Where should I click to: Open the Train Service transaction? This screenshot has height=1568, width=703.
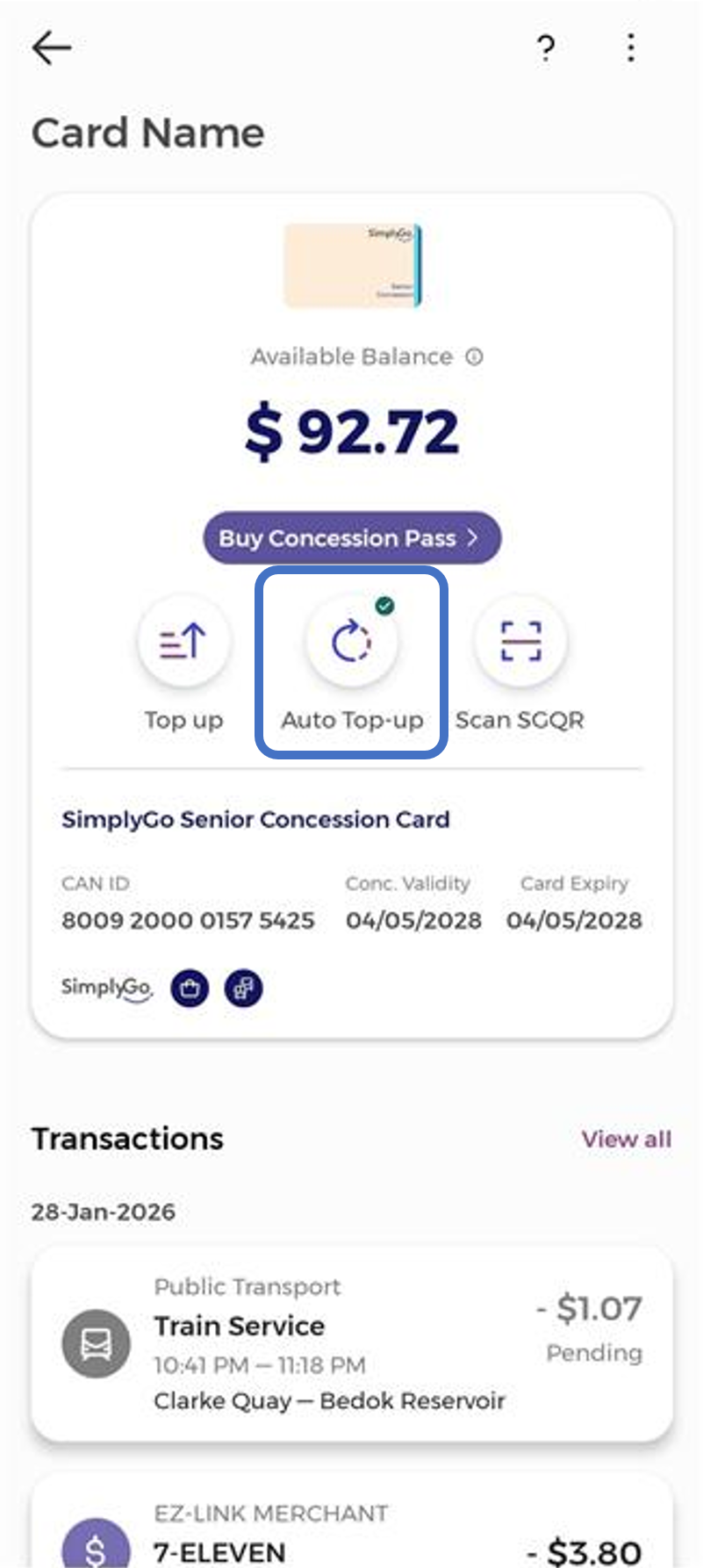pos(352,1344)
